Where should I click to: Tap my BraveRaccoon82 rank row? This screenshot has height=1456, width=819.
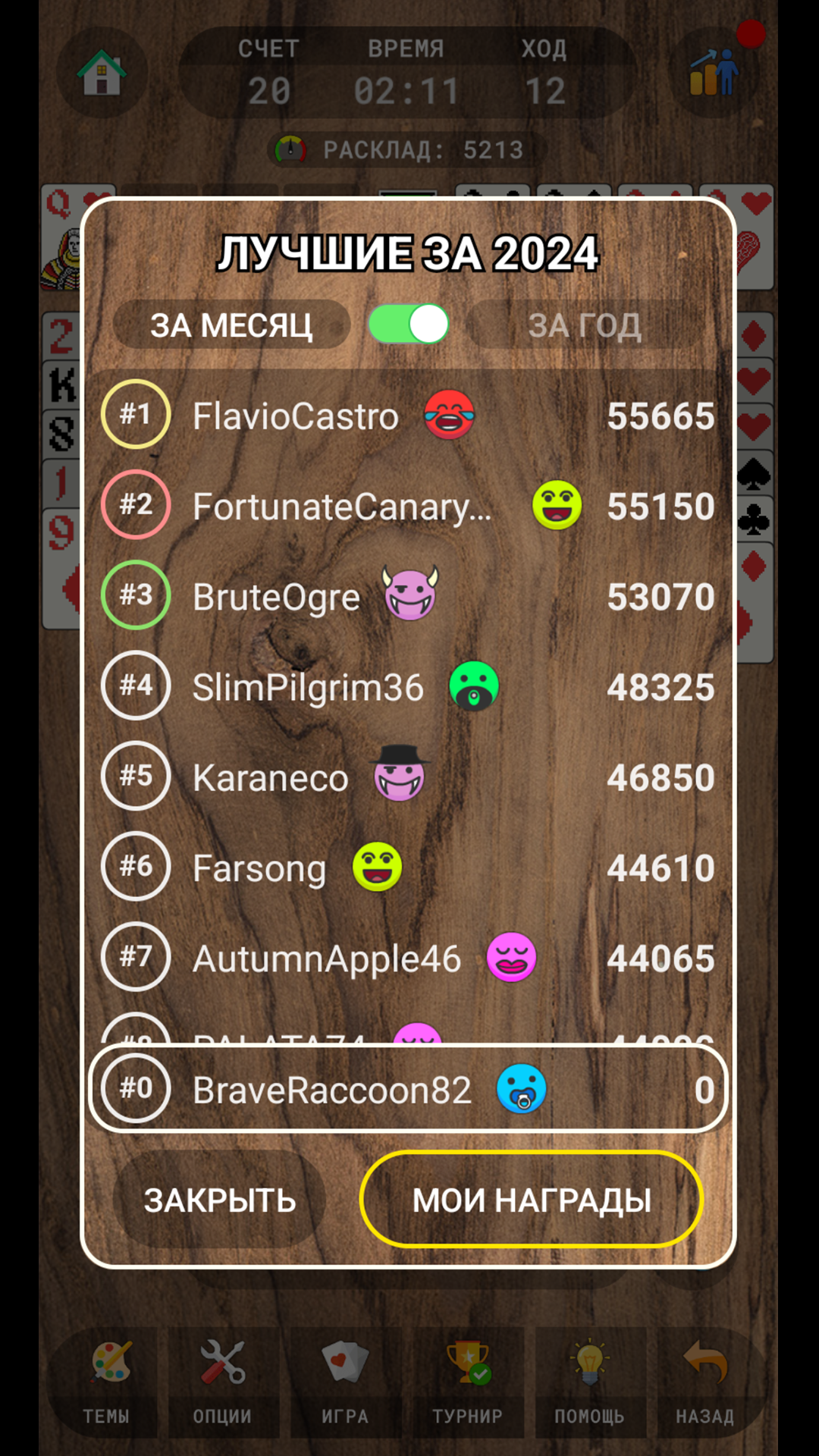click(x=408, y=1090)
